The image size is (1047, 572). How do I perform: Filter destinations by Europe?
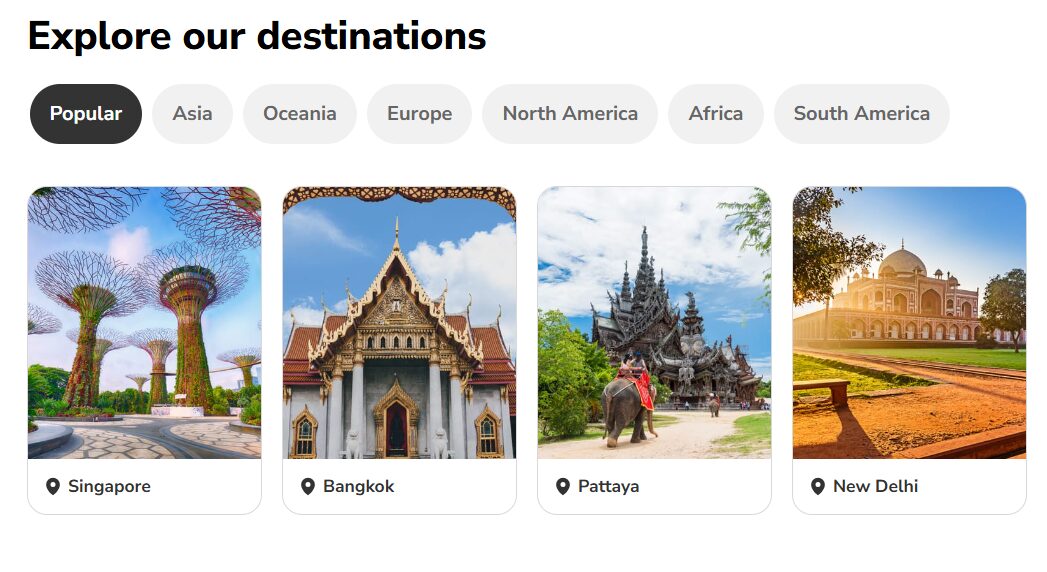tap(419, 114)
